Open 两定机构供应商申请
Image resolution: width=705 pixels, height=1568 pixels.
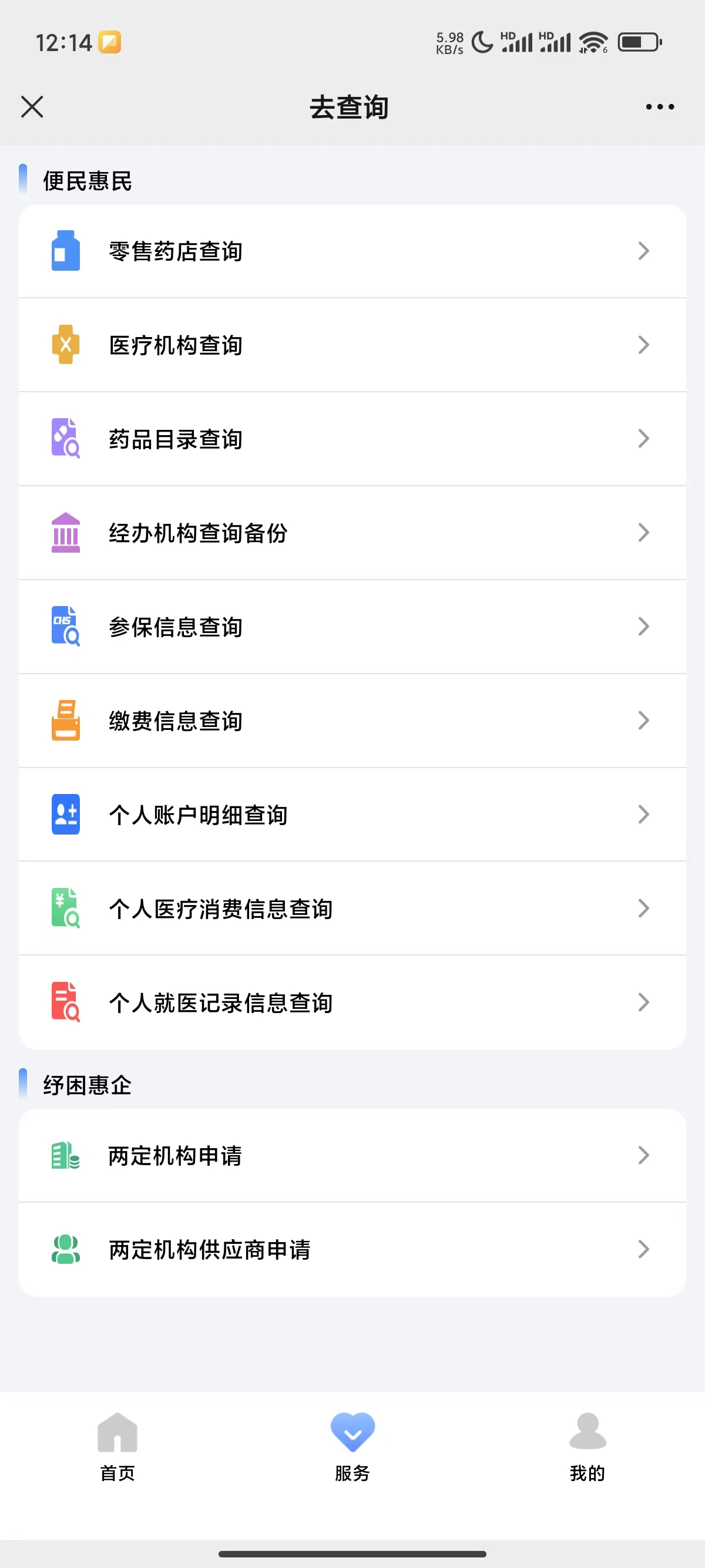point(352,1250)
